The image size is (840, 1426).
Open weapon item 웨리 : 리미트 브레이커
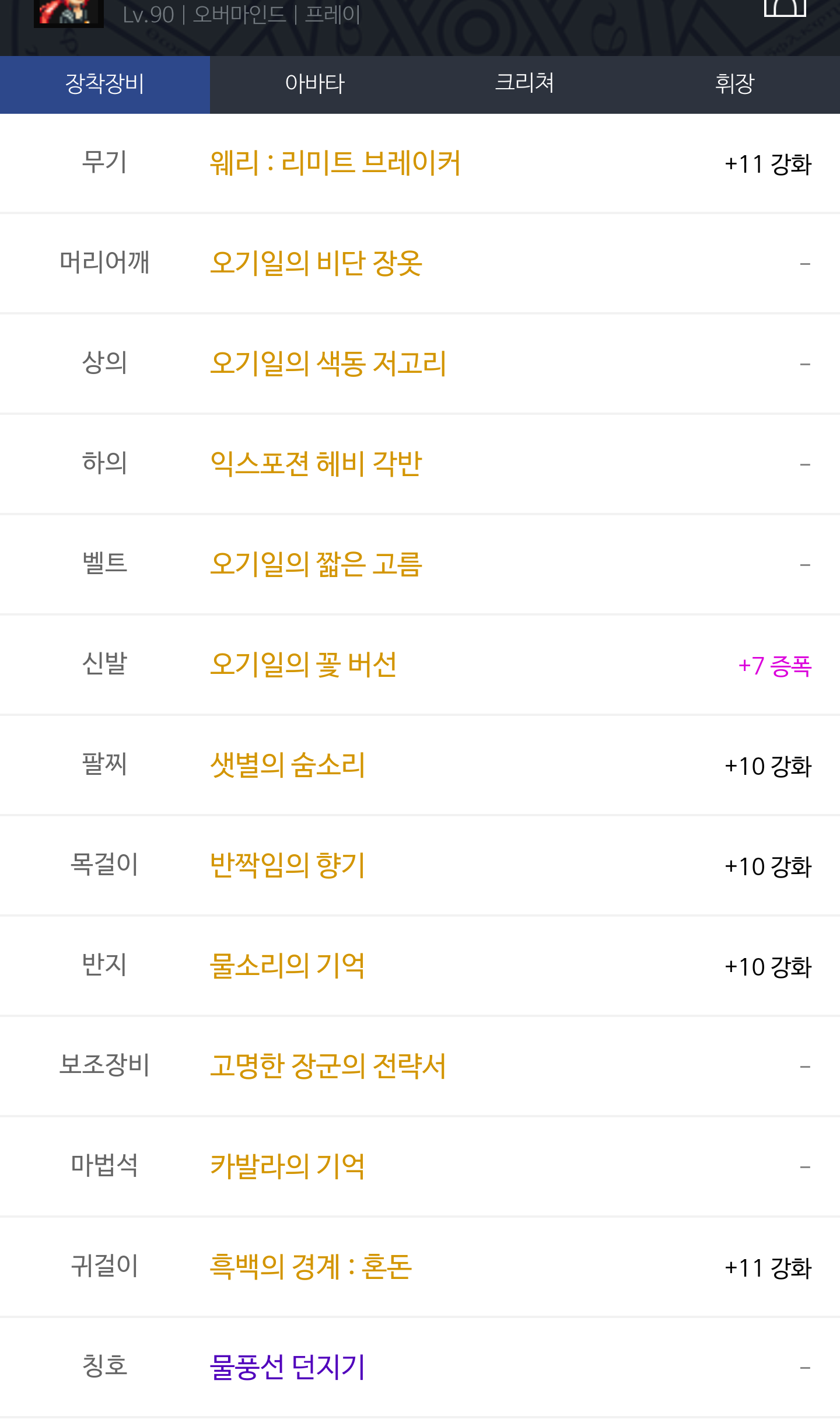pyautogui.click(x=335, y=163)
